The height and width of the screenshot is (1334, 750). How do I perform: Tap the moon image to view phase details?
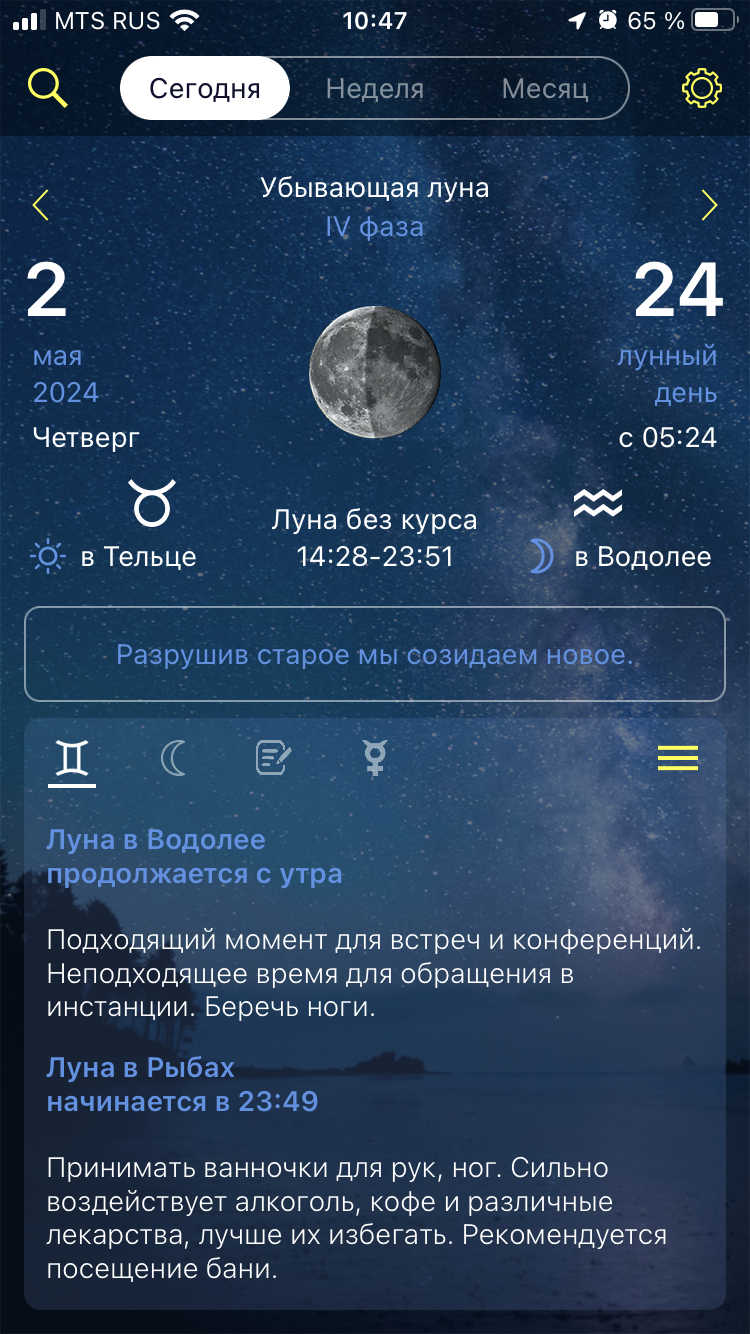[375, 372]
